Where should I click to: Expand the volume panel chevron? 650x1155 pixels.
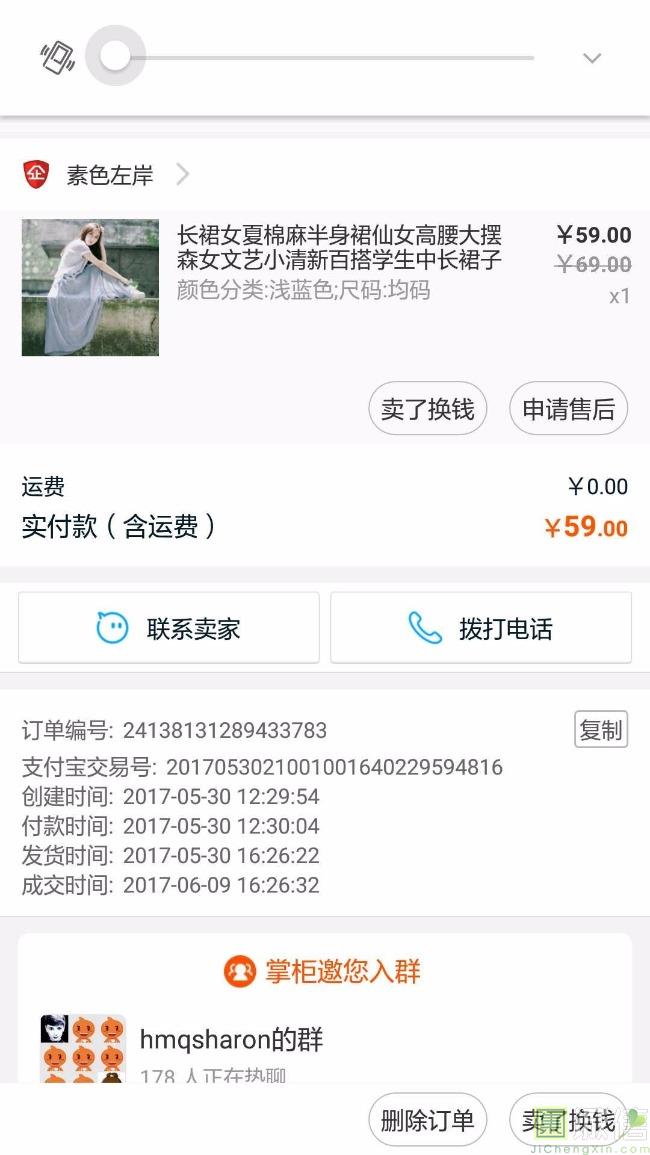pyautogui.click(x=592, y=57)
